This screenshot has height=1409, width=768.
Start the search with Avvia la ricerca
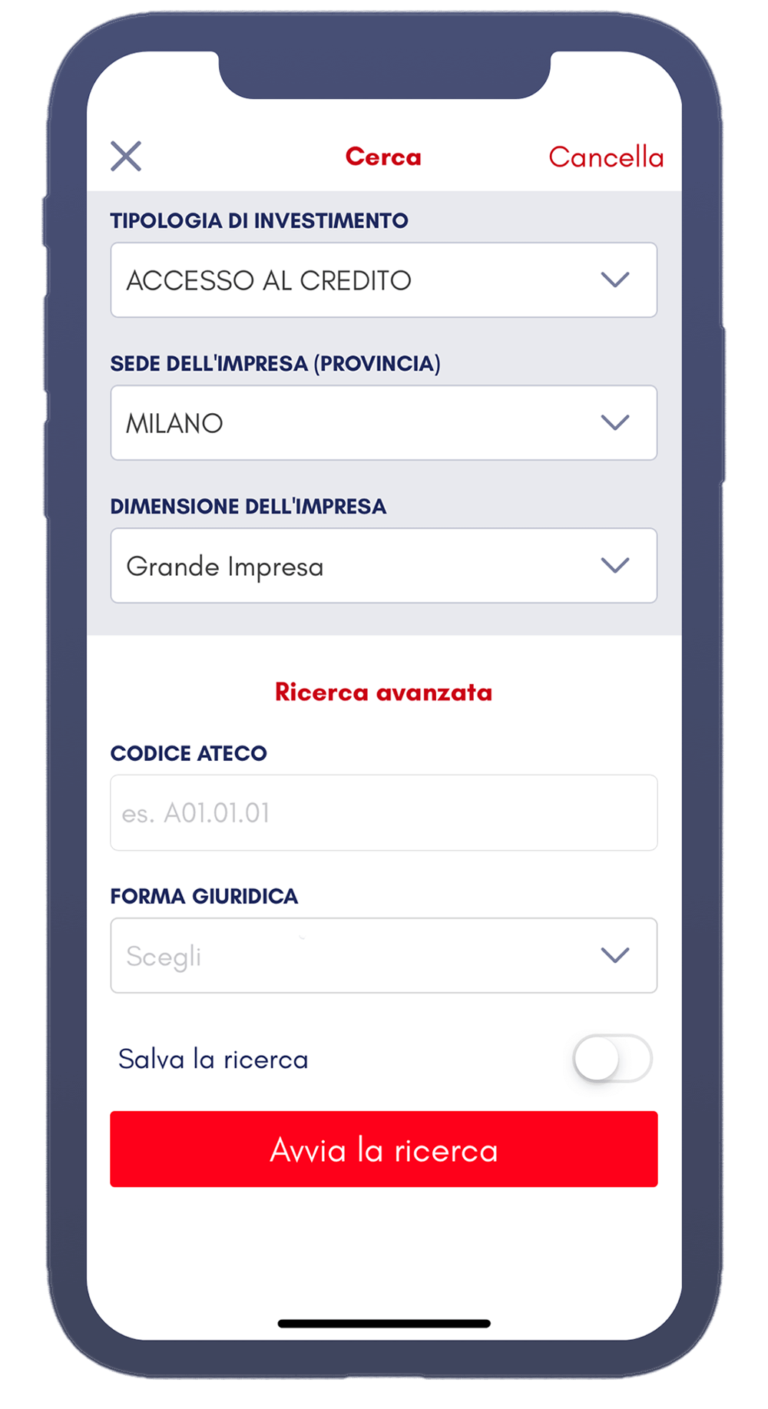pos(383,1149)
